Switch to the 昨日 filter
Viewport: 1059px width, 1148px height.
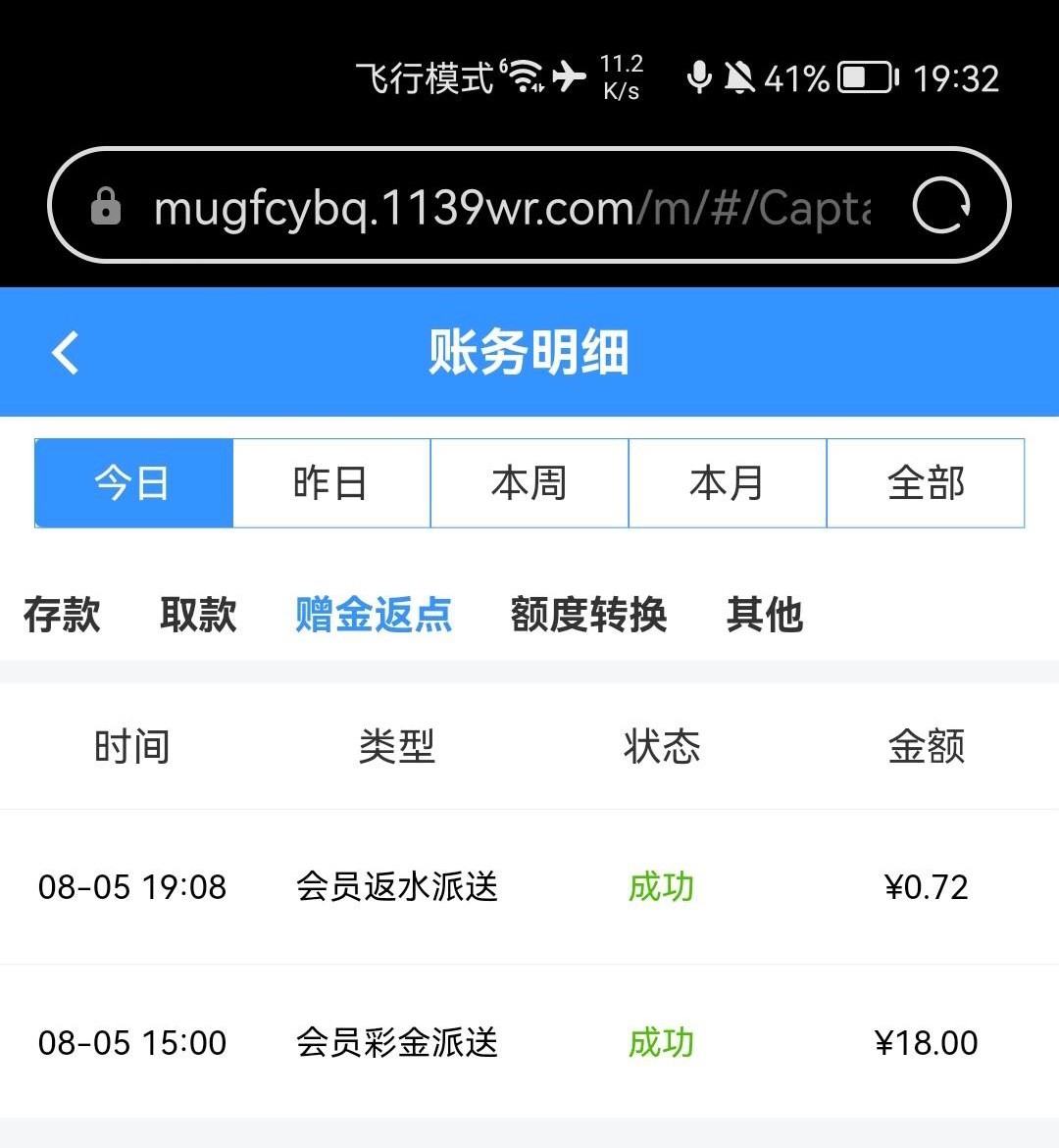[x=331, y=483]
